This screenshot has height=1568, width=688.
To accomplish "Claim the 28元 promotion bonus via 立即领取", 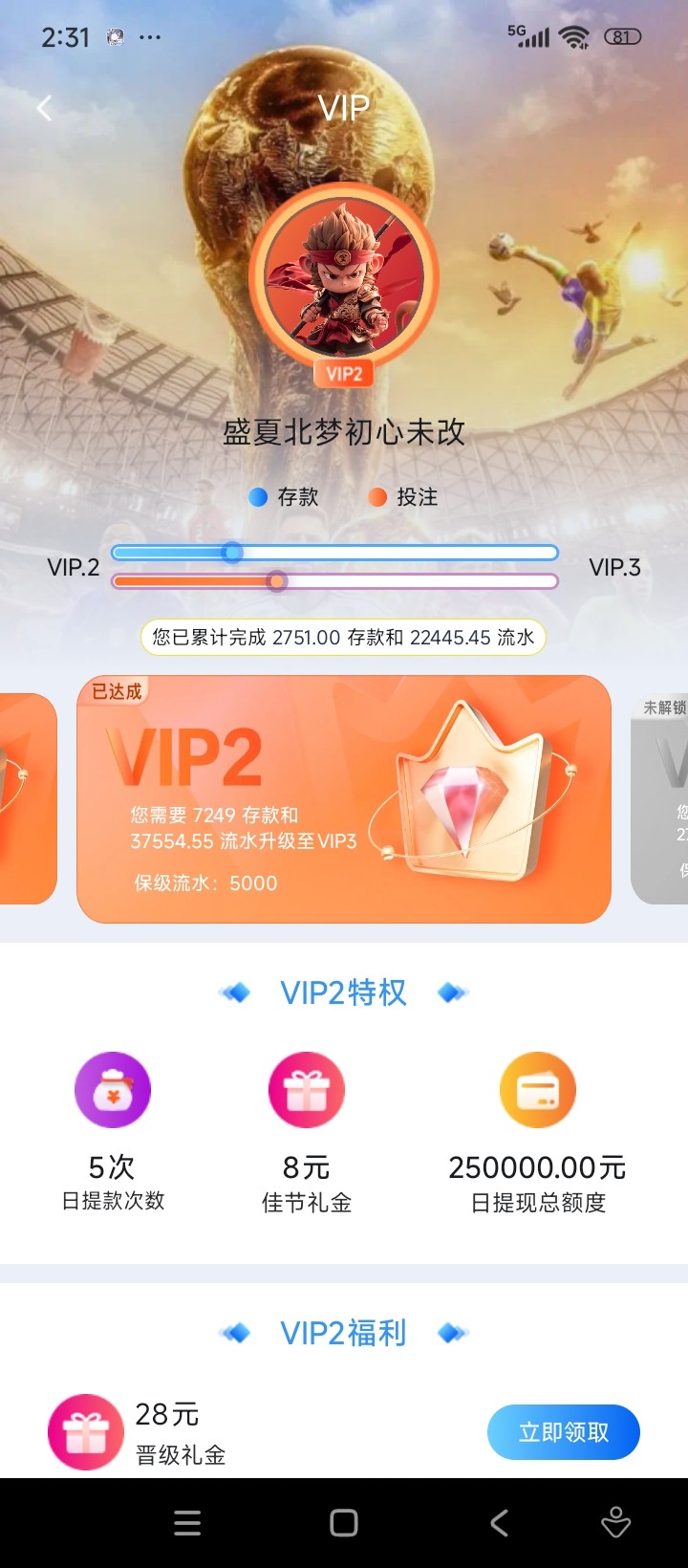I will pos(563,1431).
